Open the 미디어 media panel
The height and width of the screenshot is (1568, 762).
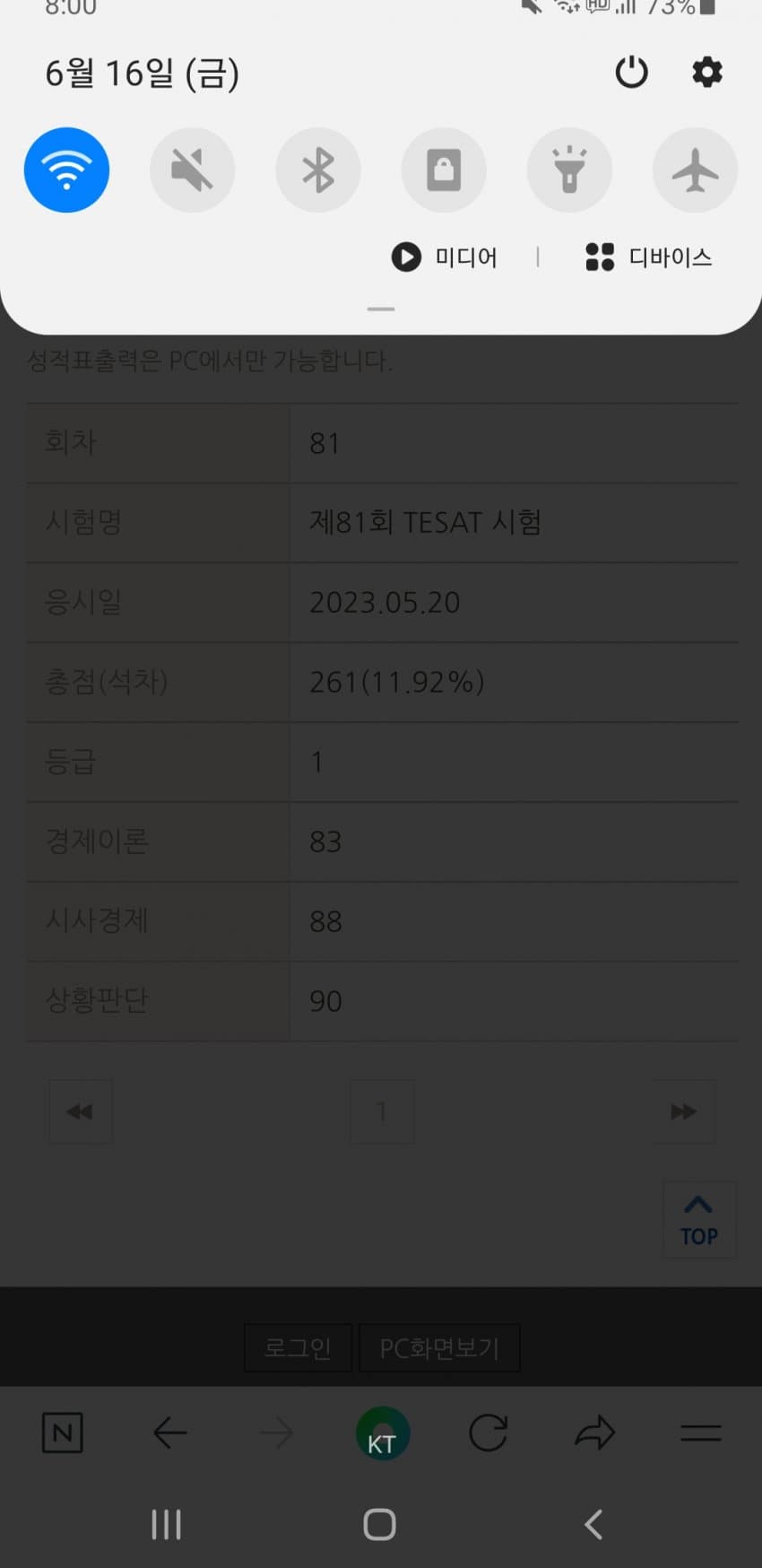pos(445,257)
